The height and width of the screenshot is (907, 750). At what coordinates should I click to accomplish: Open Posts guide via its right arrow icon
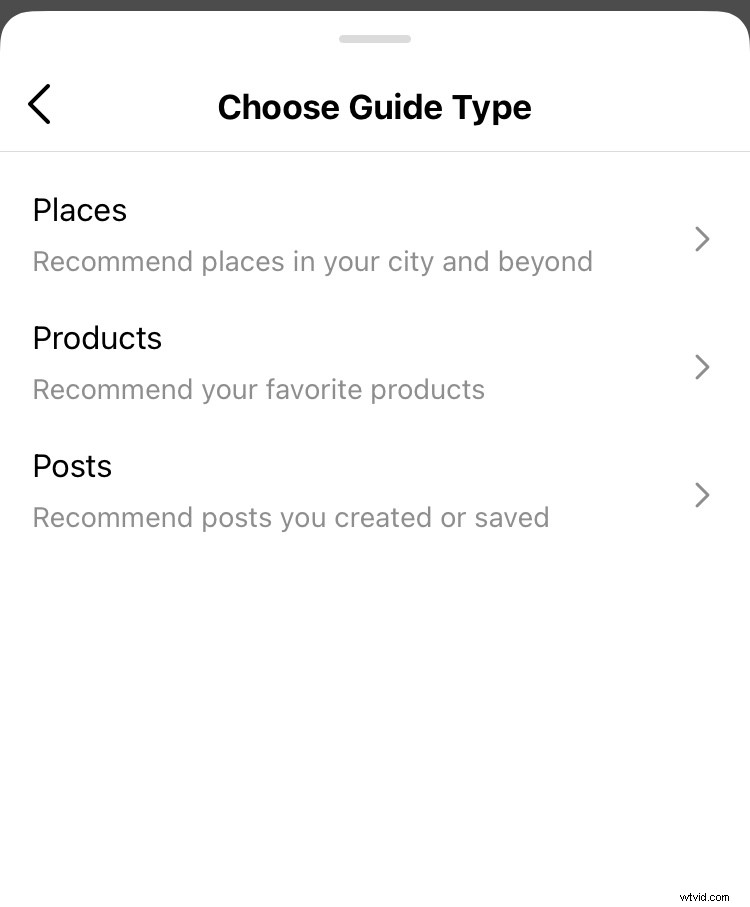702,495
